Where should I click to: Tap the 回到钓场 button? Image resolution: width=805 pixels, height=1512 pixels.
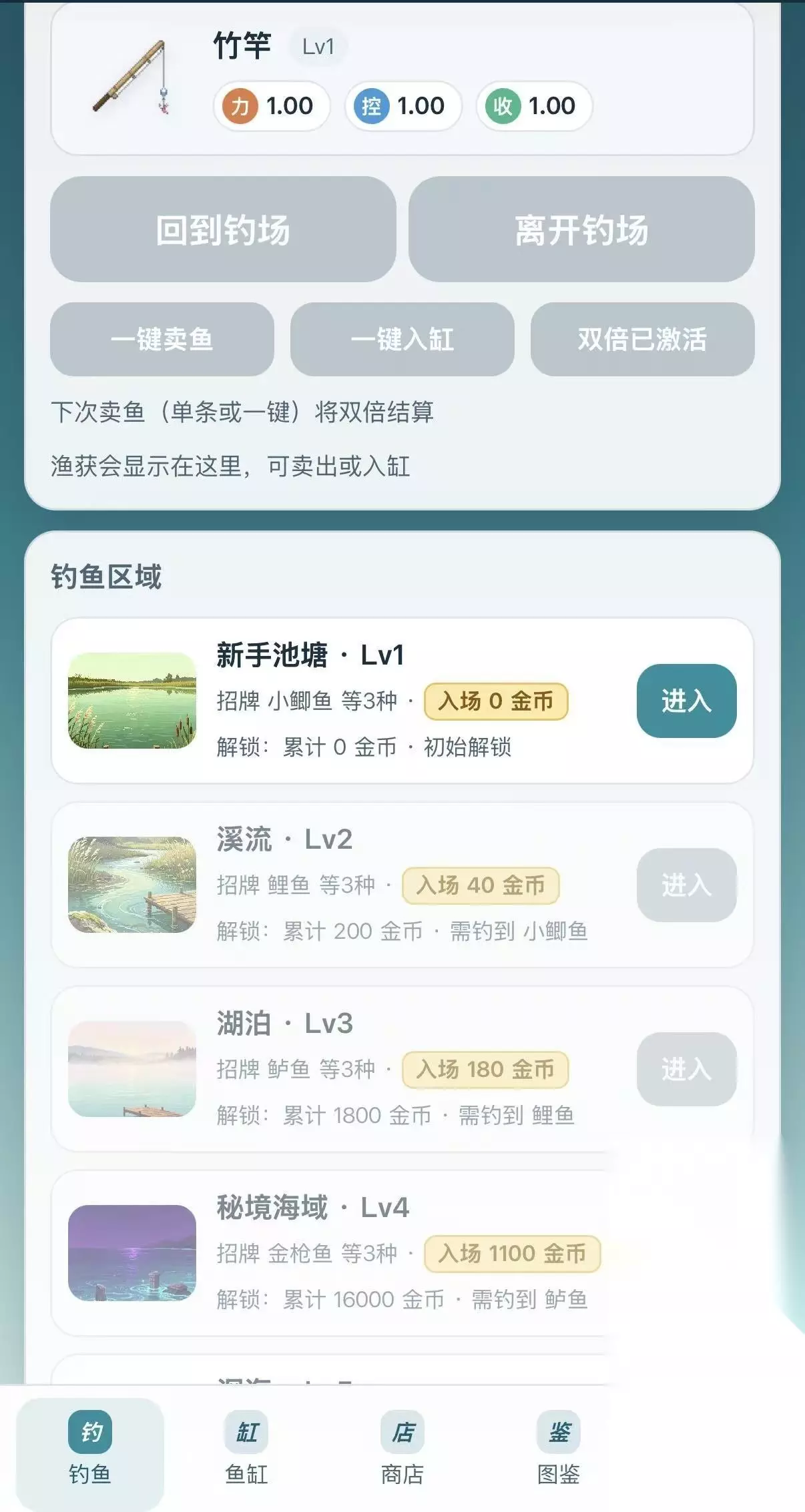(x=223, y=229)
